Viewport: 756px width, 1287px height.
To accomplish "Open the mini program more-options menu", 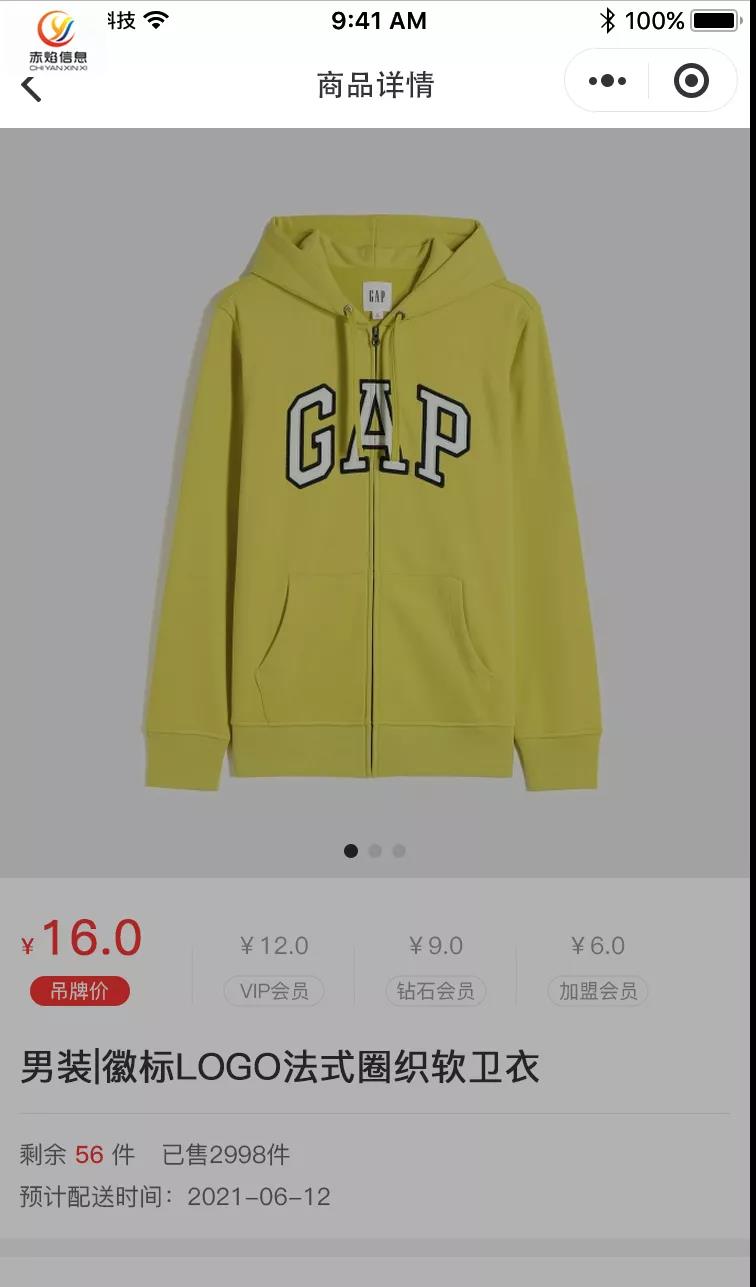I will pos(607,81).
